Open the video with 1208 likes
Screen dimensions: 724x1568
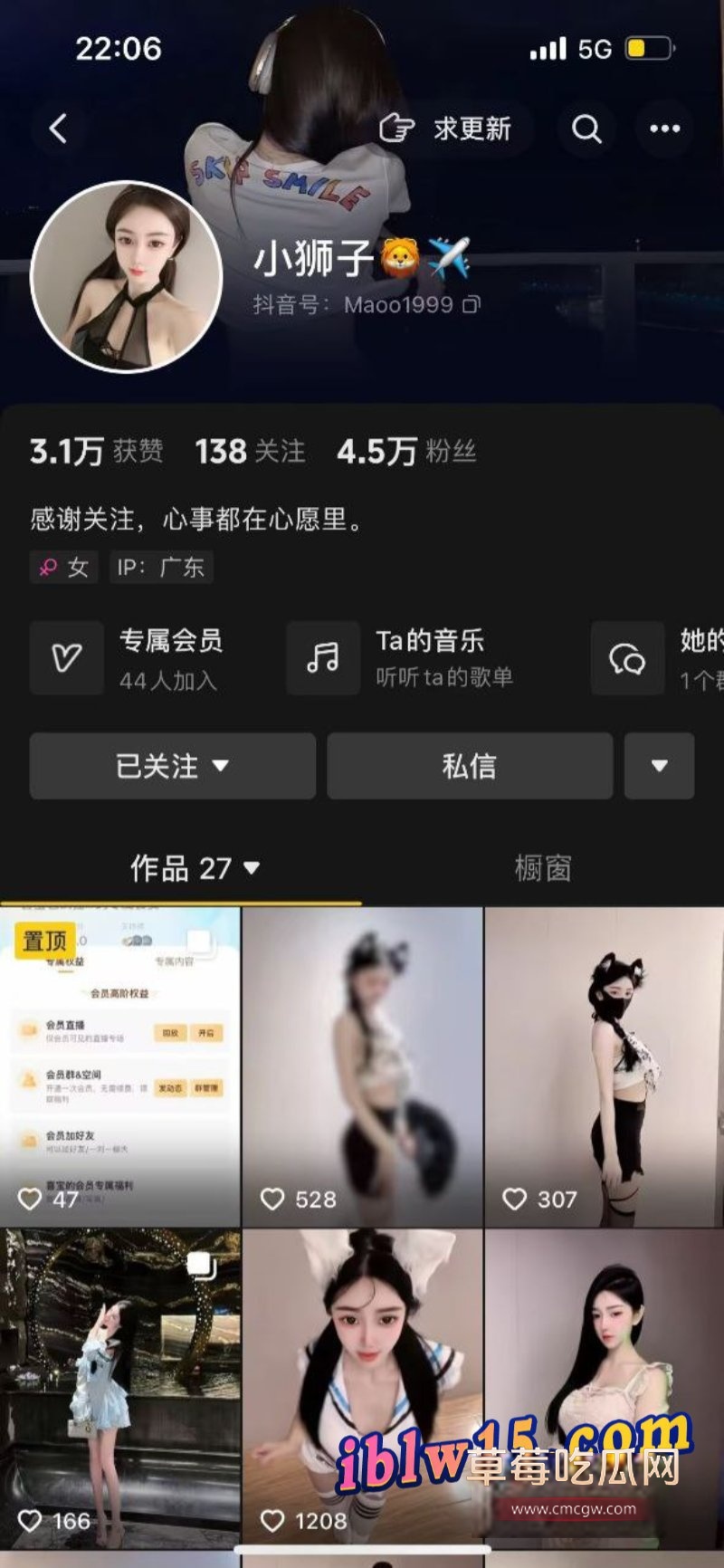362,1385
